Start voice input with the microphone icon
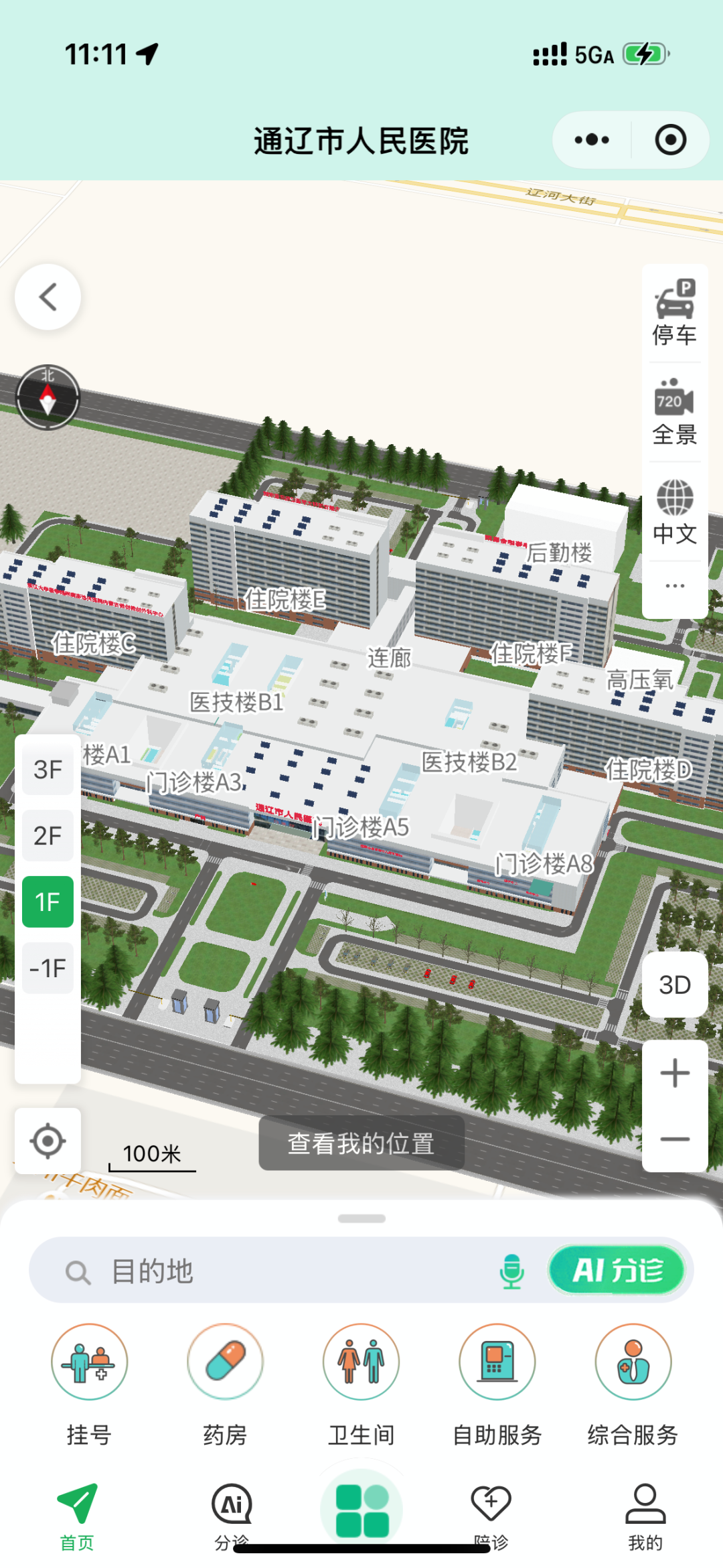This screenshot has height=1568, width=723. [x=512, y=1271]
